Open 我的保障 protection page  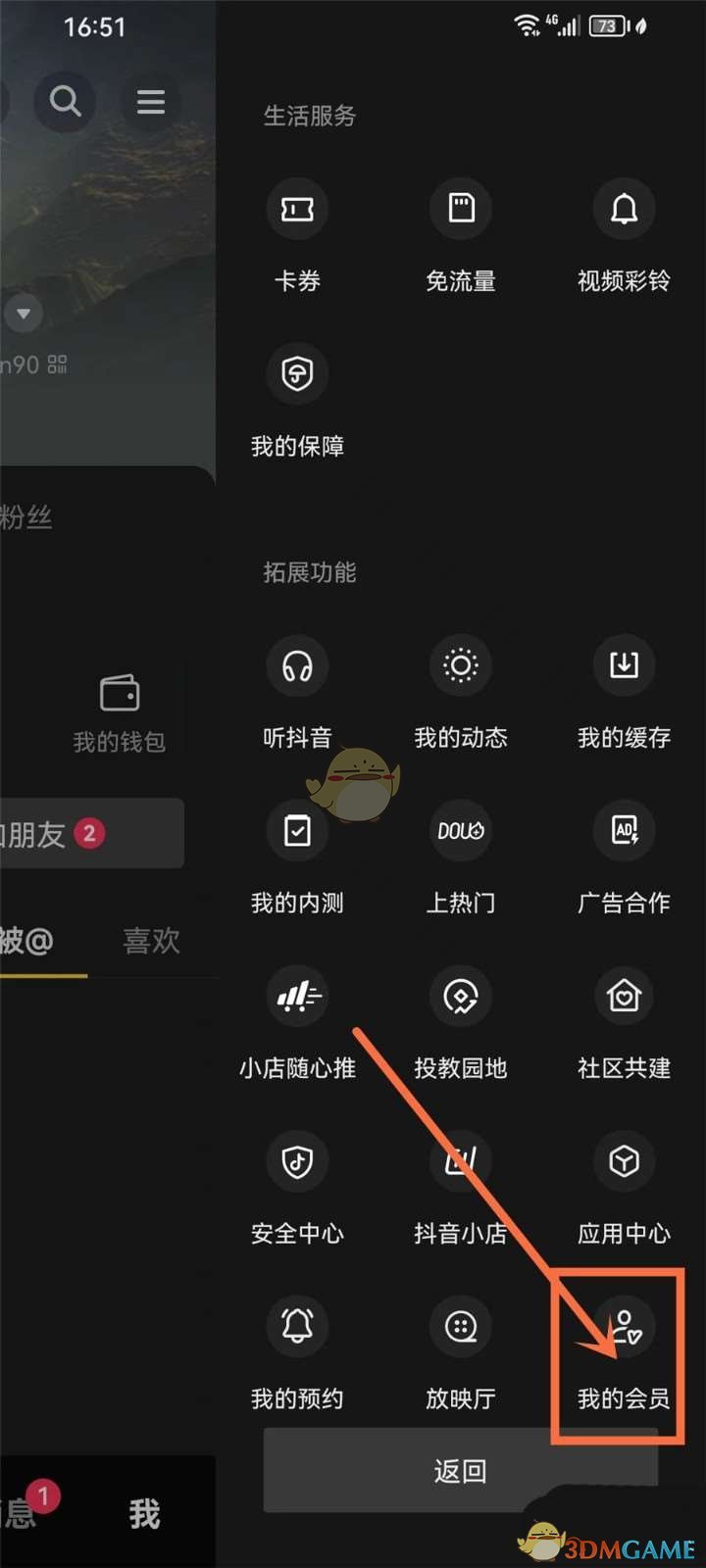297,374
